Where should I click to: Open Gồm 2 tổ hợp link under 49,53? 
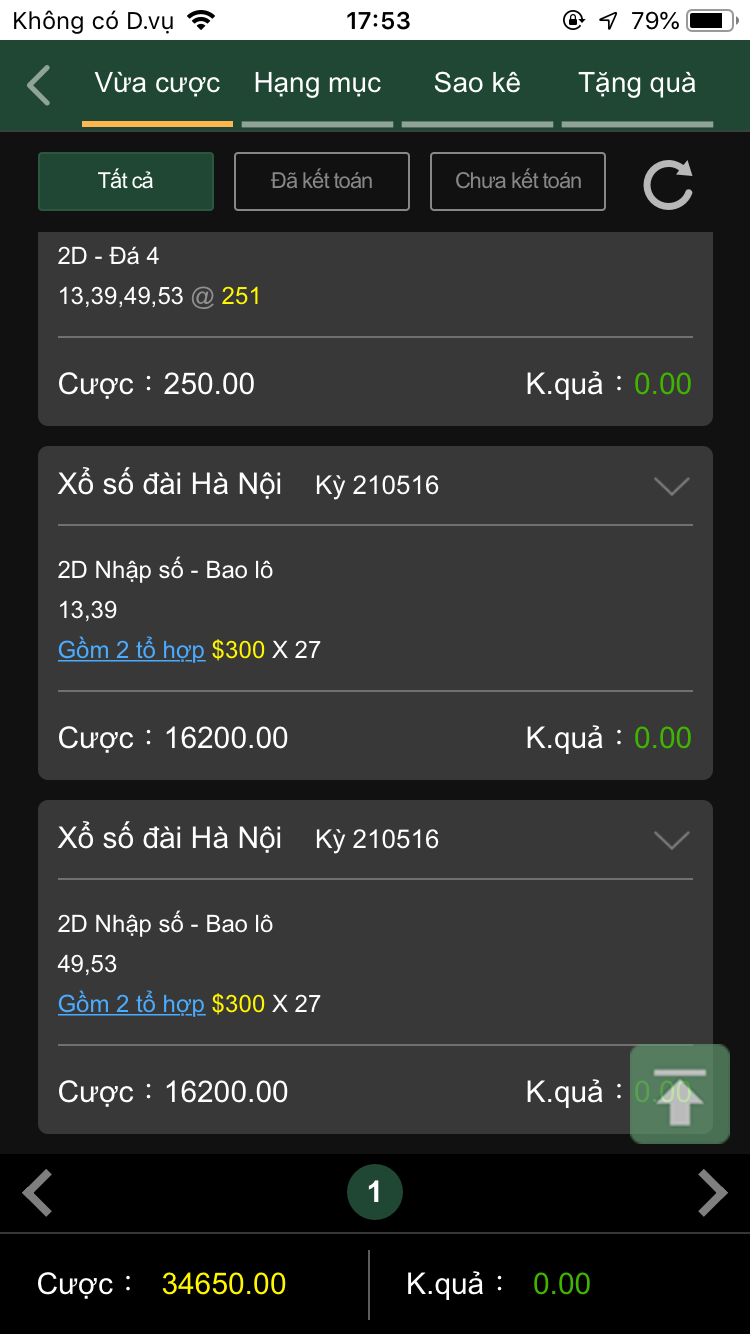tap(132, 1004)
